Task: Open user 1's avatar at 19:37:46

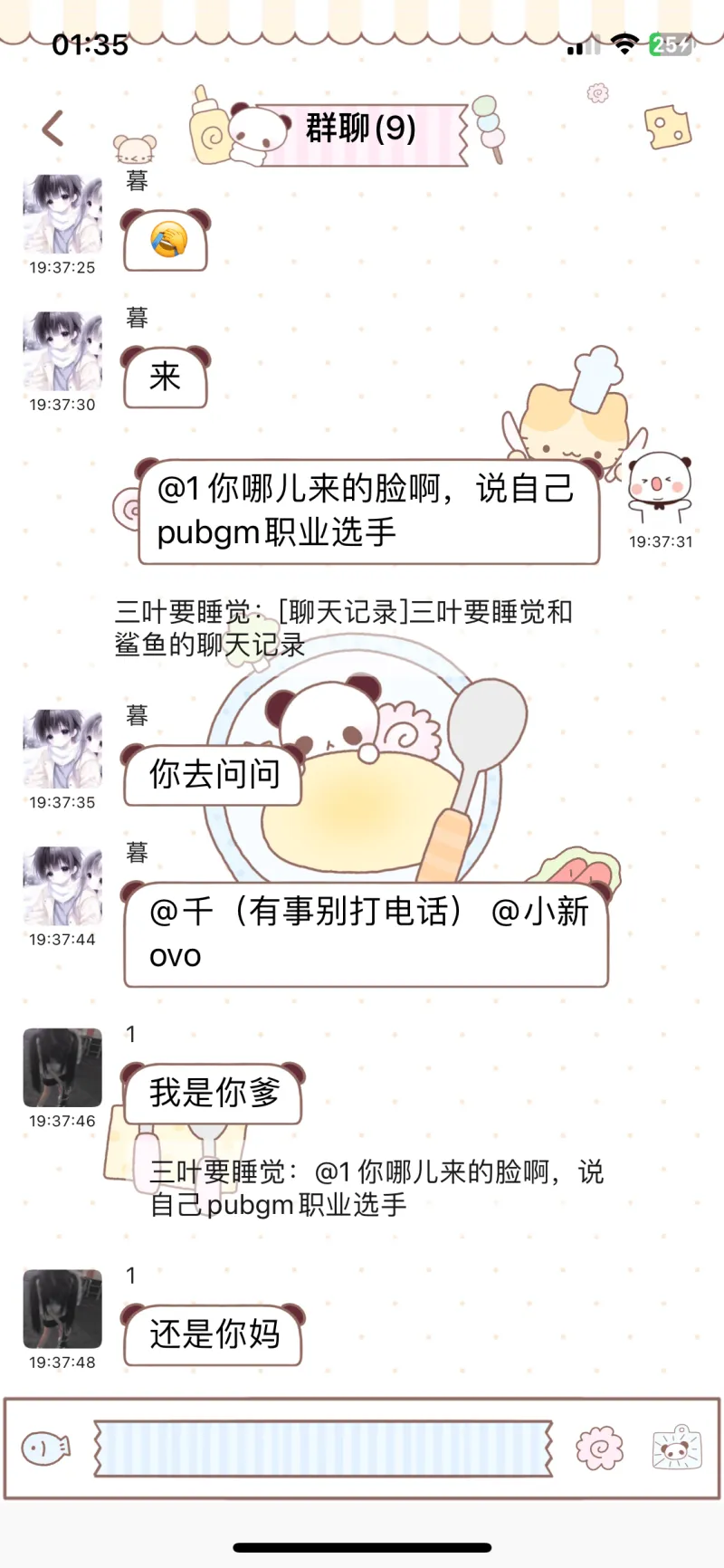Action: (62, 1067)
